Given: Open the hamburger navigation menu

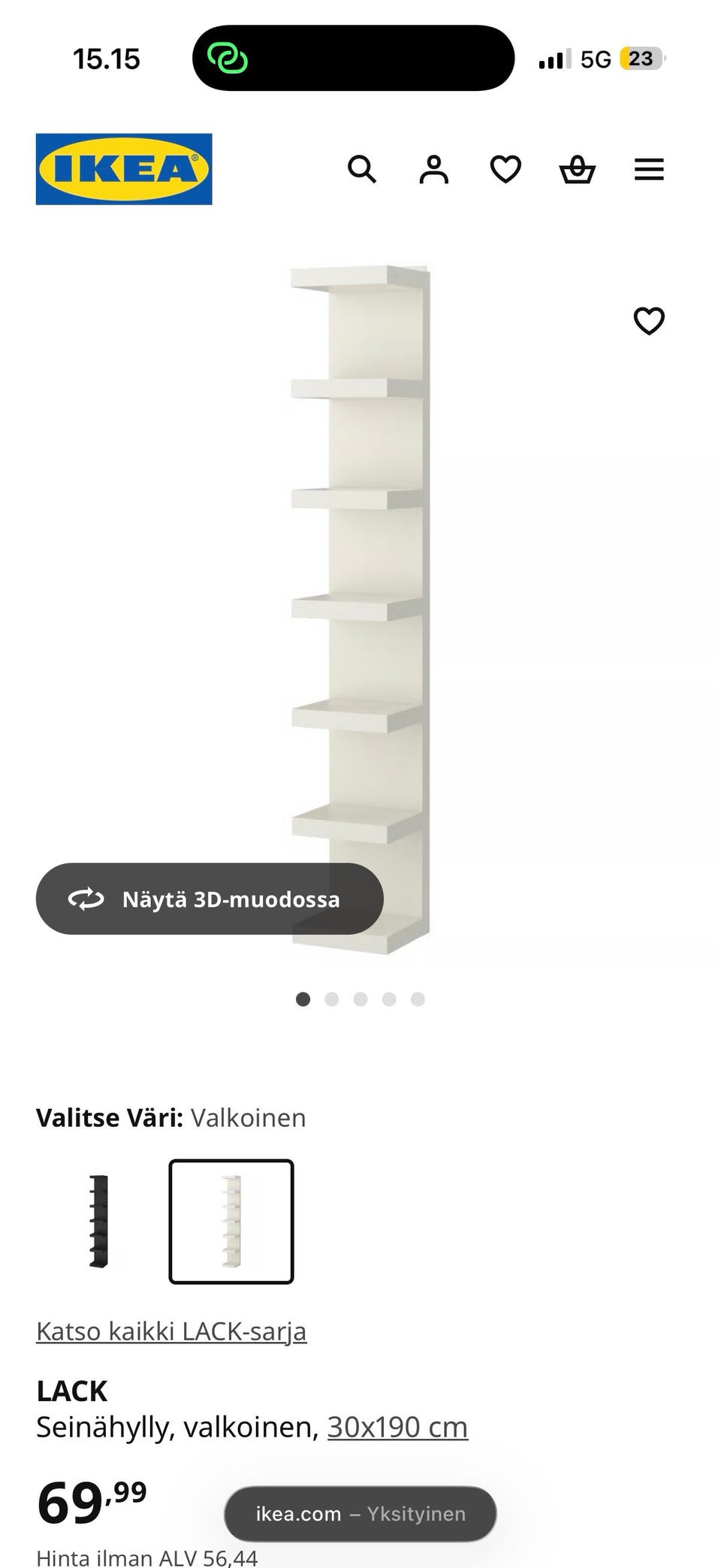Looking at the screenshot, I should coord(649,169).
